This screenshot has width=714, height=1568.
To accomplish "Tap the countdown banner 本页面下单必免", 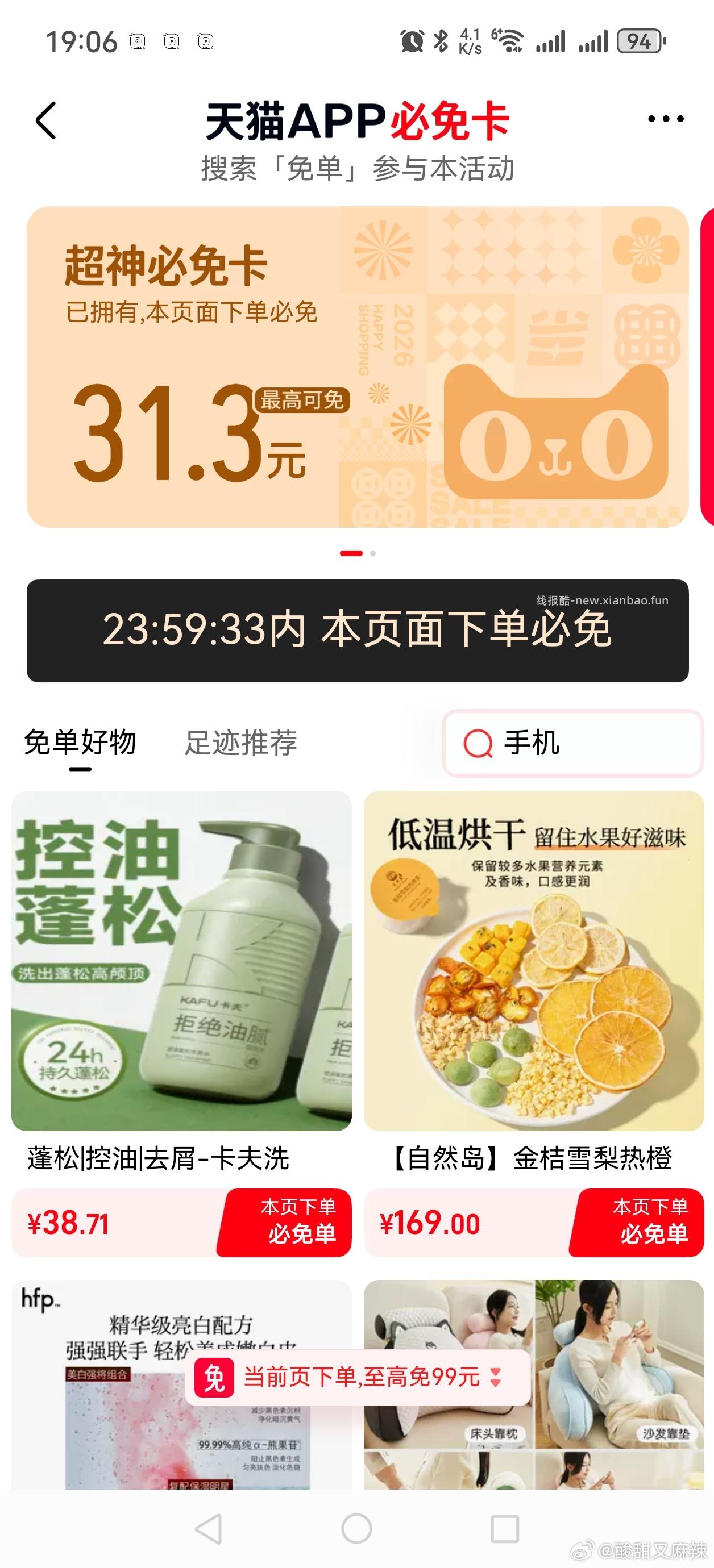I will pos(357,633).
